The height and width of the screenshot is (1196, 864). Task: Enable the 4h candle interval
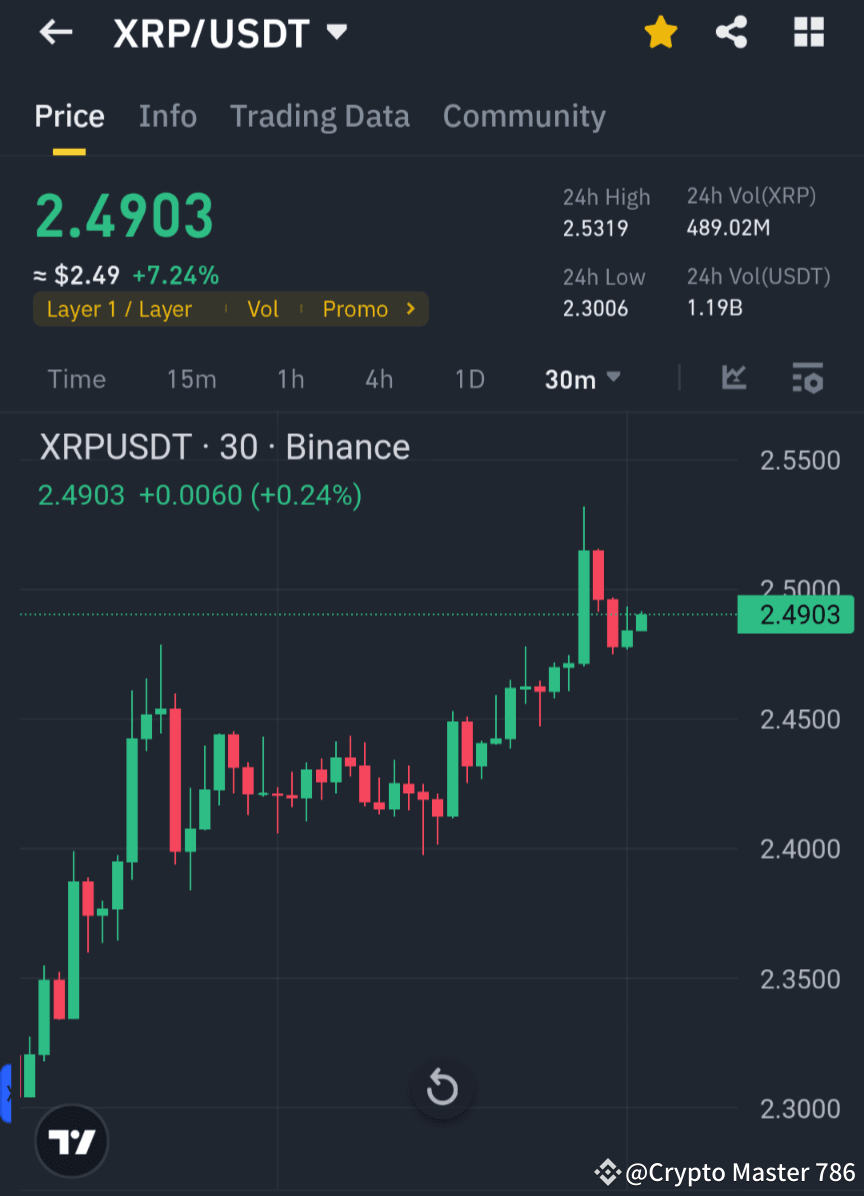point(378,379)
